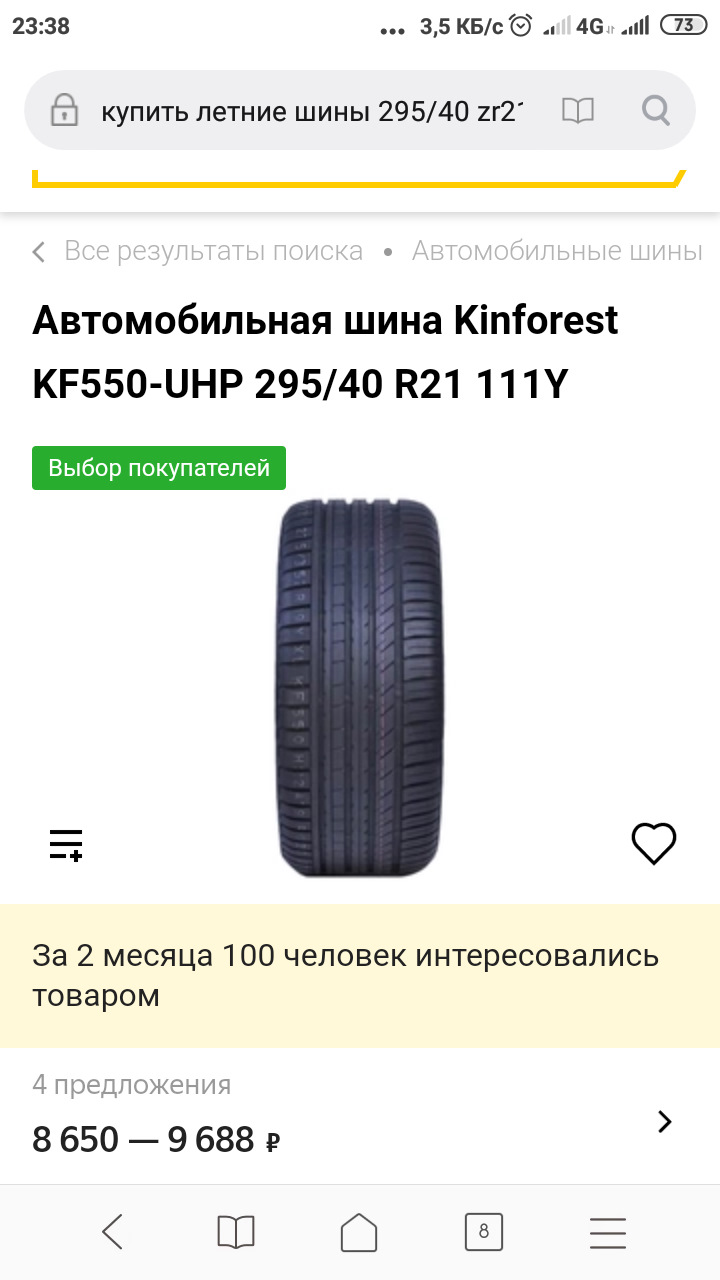Open browser bookmarks in the bottom bar

pos(236,1232)
